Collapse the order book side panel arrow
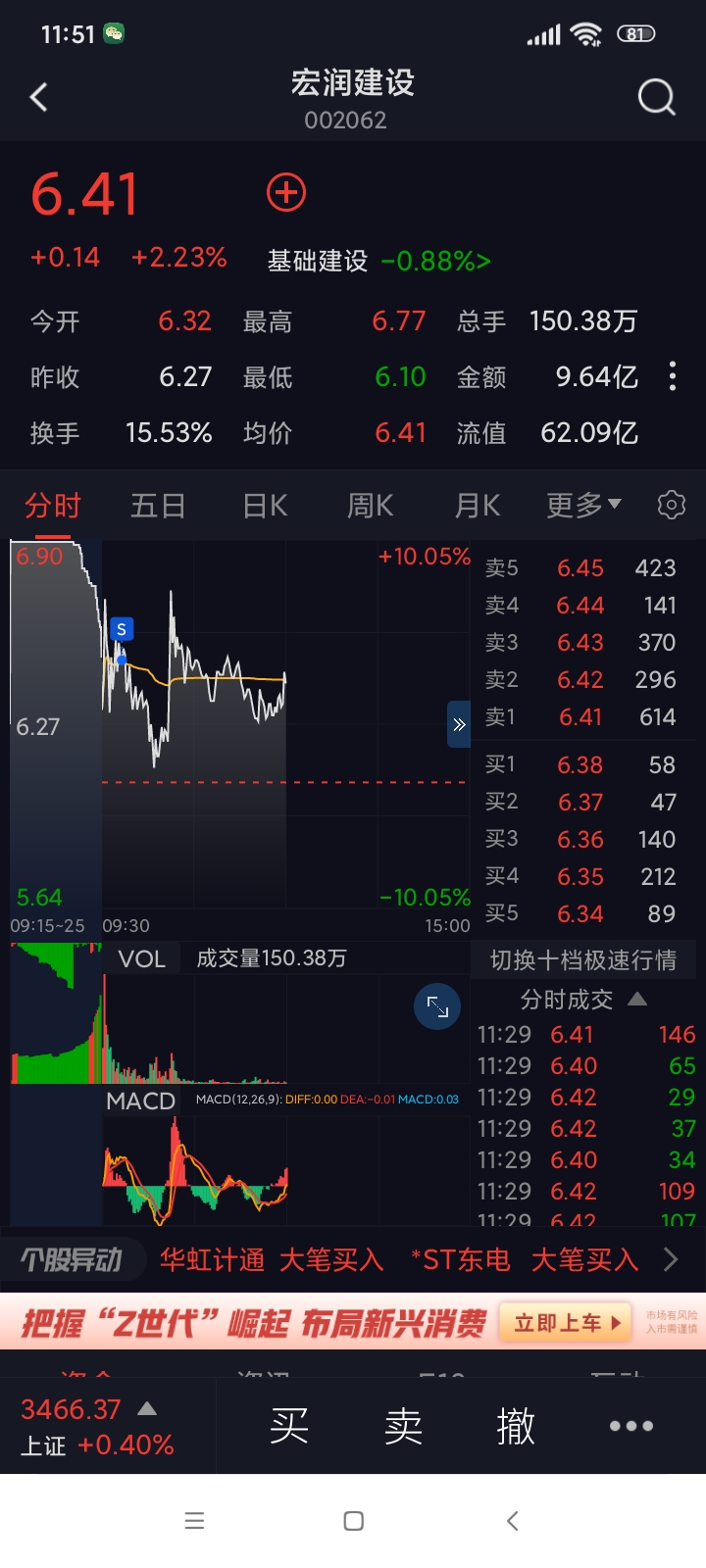The width and height of the screenshot is (706, 1568). point(459,725)
